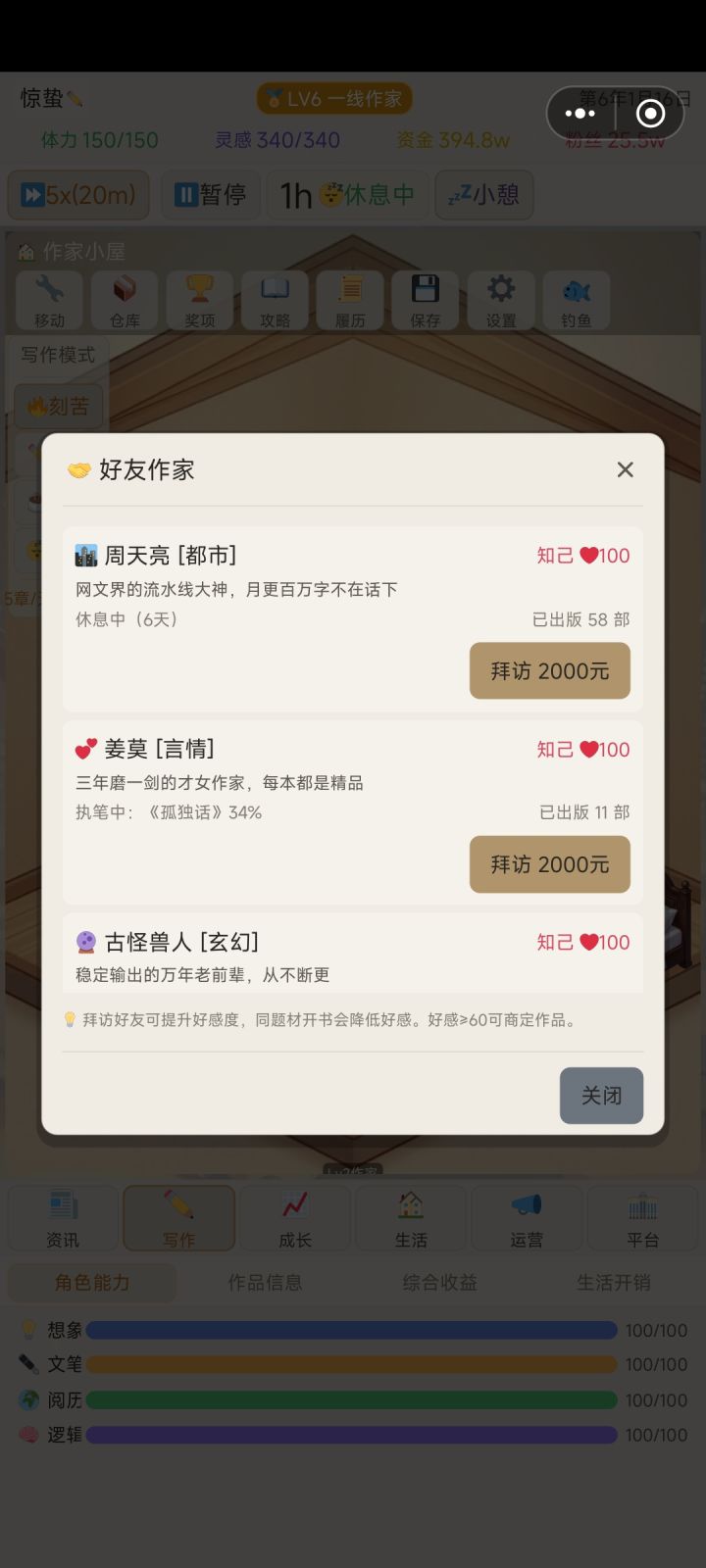This screenshot has height=1568, width=706.
Task: Visit 周天亮 for 2000元
Action: click(x=549, y=670)
